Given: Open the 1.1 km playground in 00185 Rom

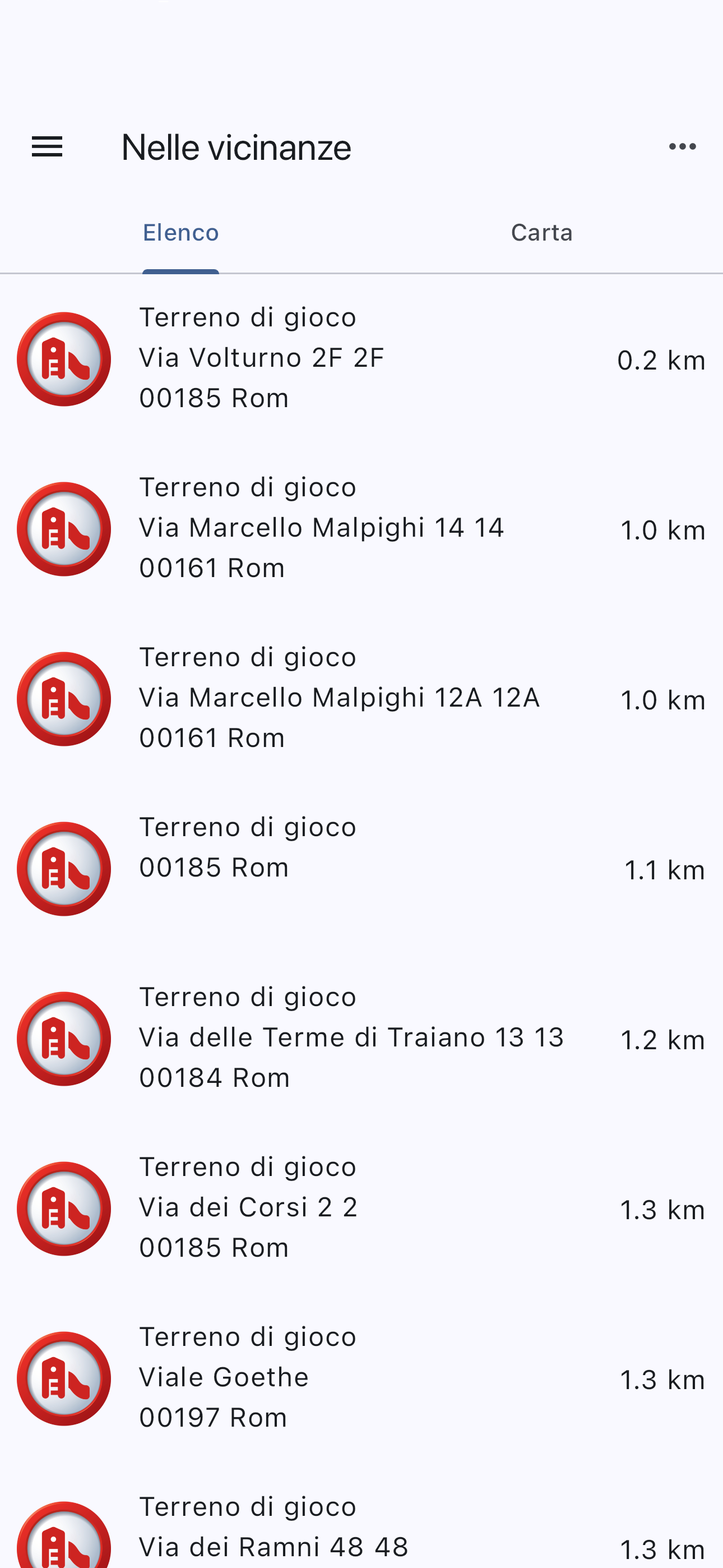Looking at the screenshot, I should click(361, 869).
